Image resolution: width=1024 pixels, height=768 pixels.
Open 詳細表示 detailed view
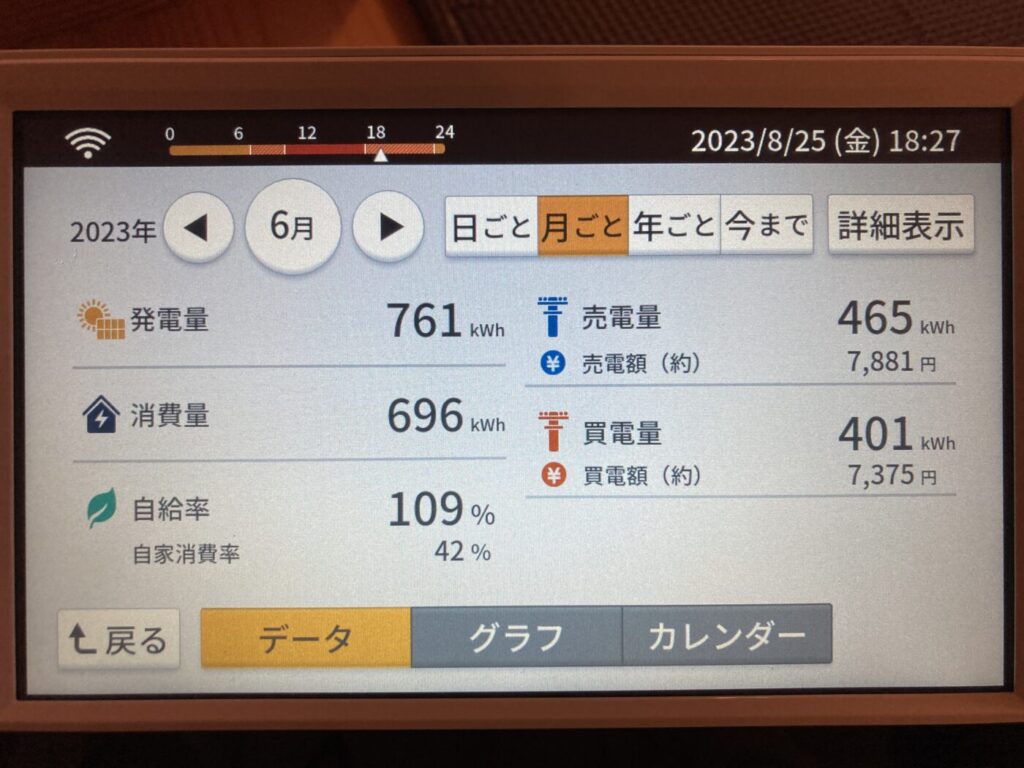coord(901,226)
